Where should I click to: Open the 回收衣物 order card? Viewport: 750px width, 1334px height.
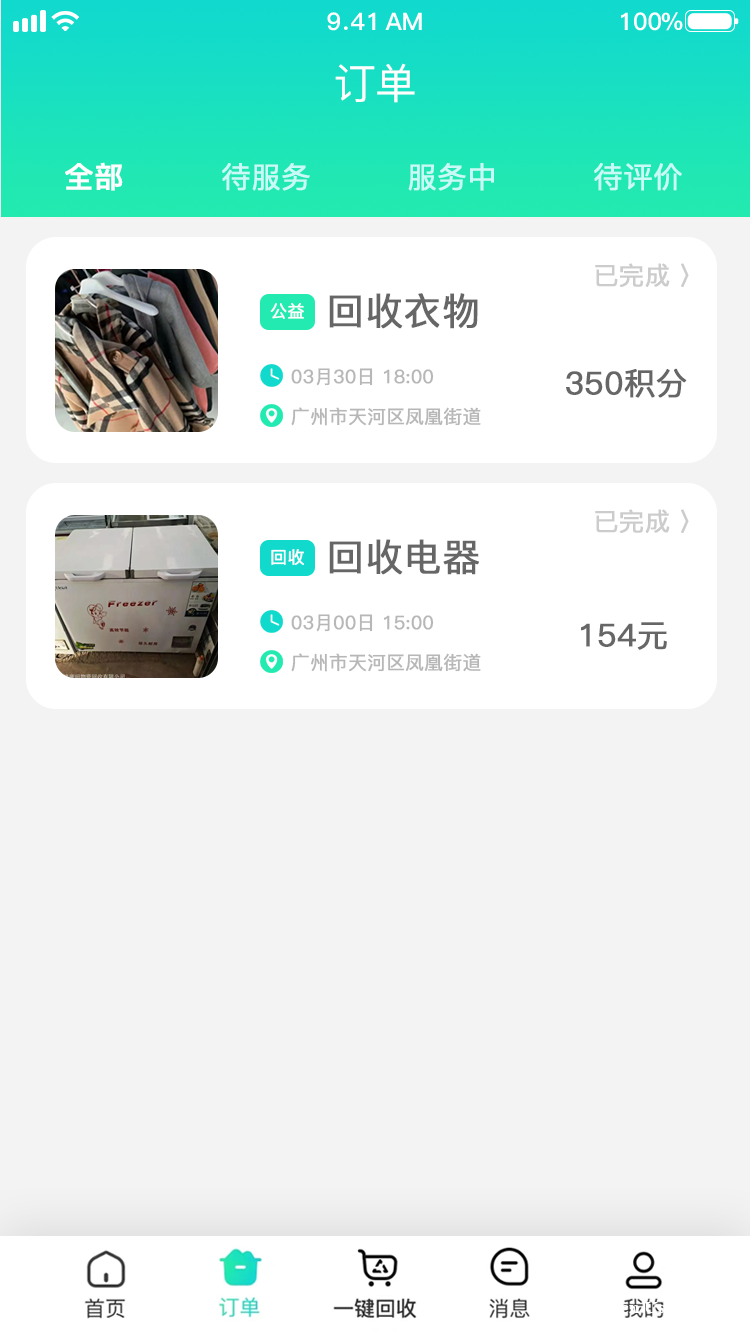pos(371,350)
